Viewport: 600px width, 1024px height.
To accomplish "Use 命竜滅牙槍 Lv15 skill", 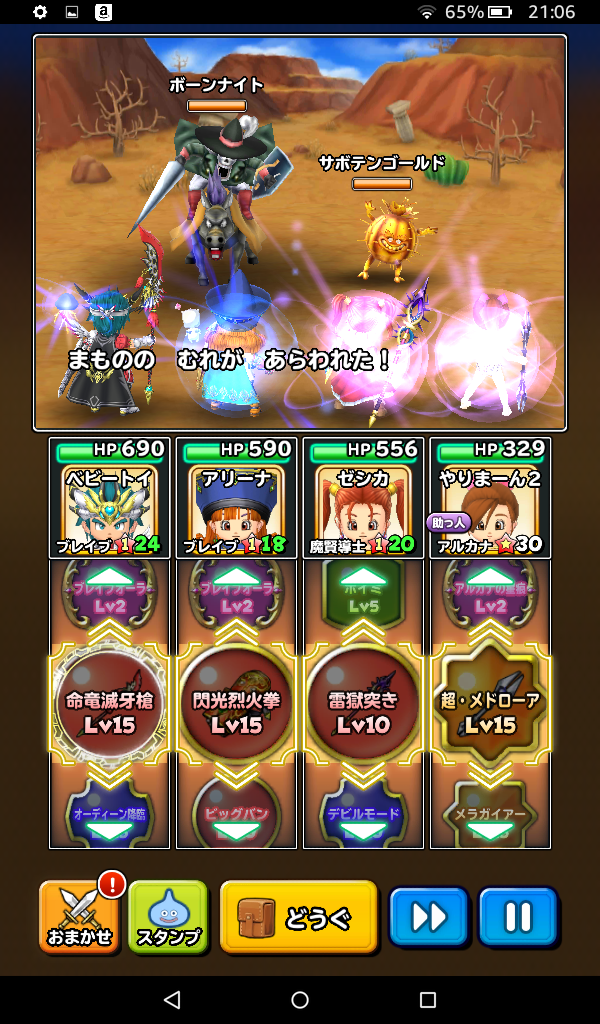I will point(109,710).
